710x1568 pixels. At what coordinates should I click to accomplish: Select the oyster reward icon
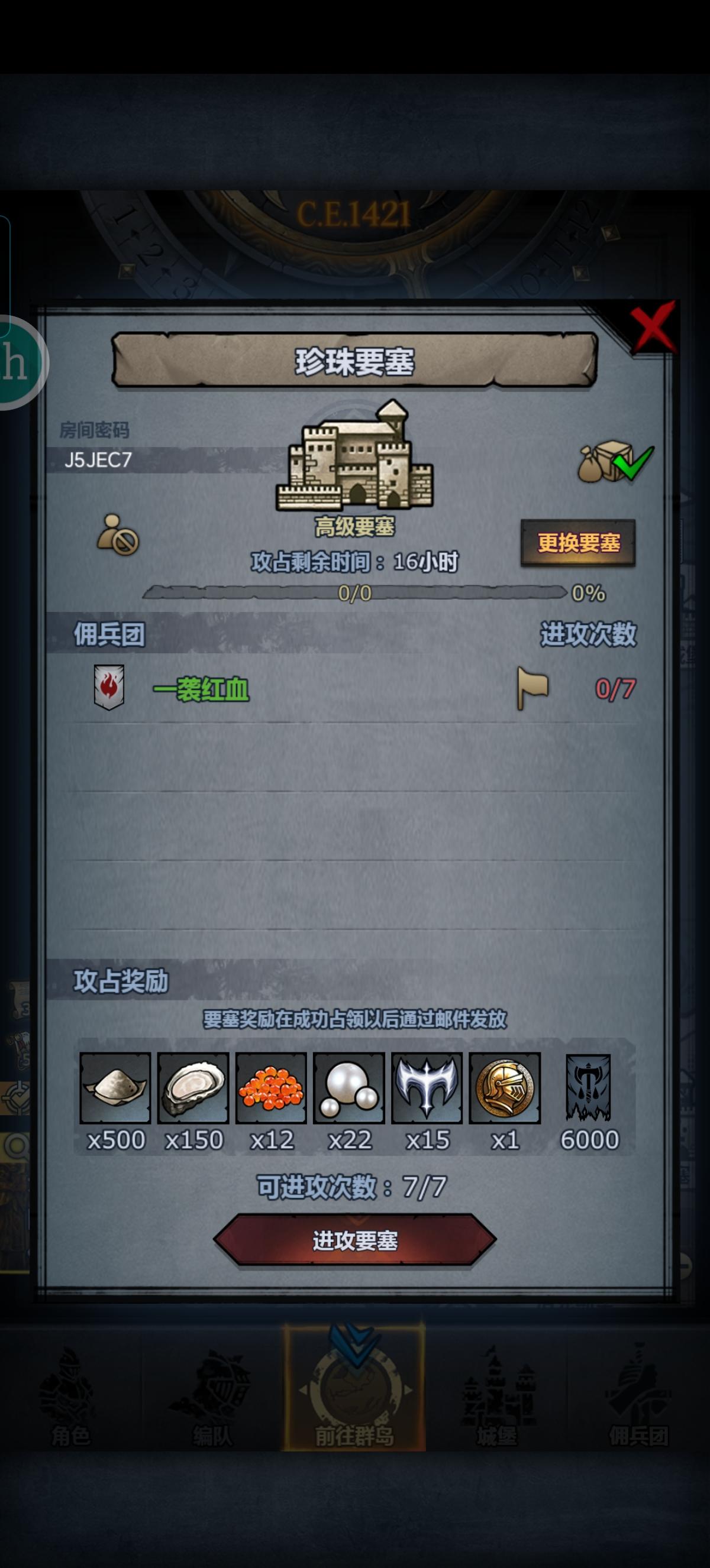pyautogui.click(x=193, y=1087)
